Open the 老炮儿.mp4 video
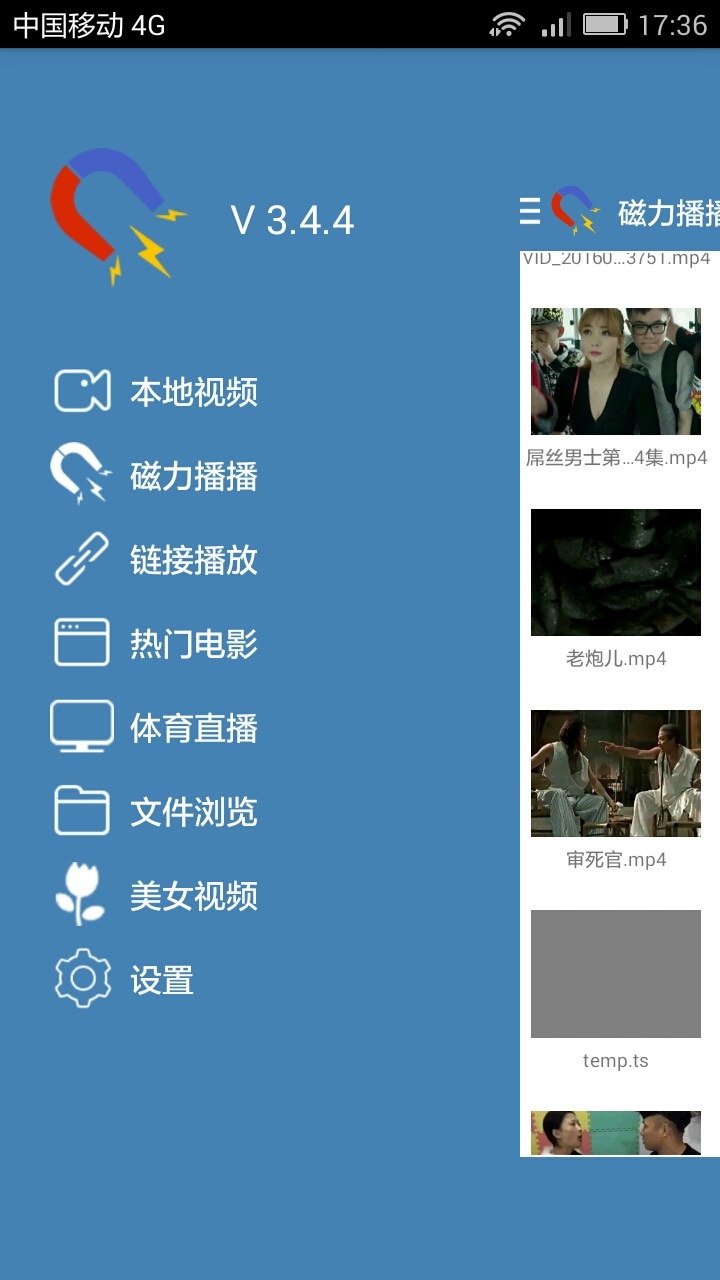The width and height of the screenshot is (720, 1280). pos(615,572)
